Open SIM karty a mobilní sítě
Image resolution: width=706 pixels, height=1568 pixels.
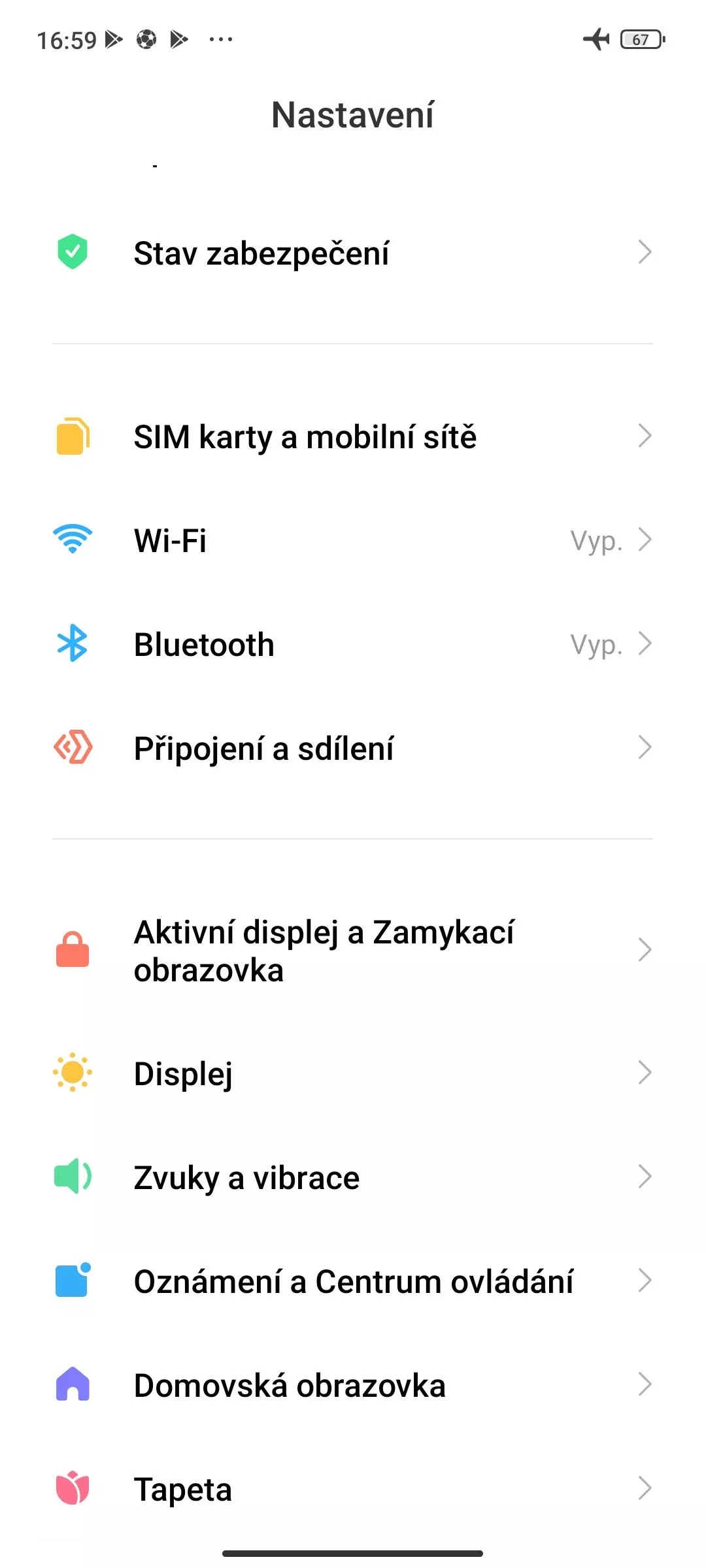pyautogui.click(x=353, y=436)
